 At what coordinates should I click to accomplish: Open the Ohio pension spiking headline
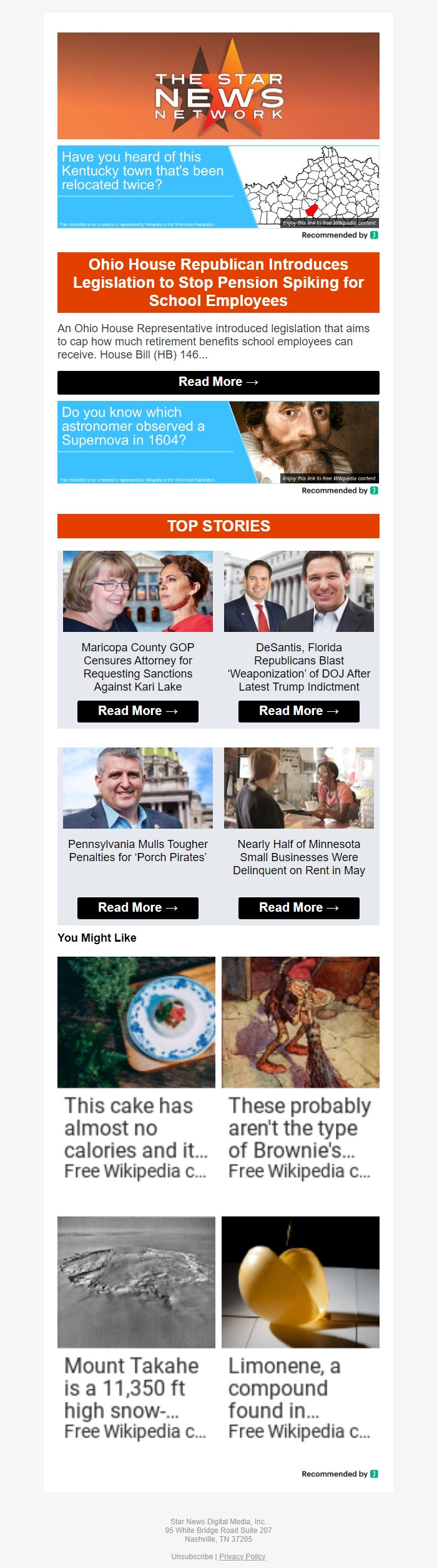[x=218, y=282]
